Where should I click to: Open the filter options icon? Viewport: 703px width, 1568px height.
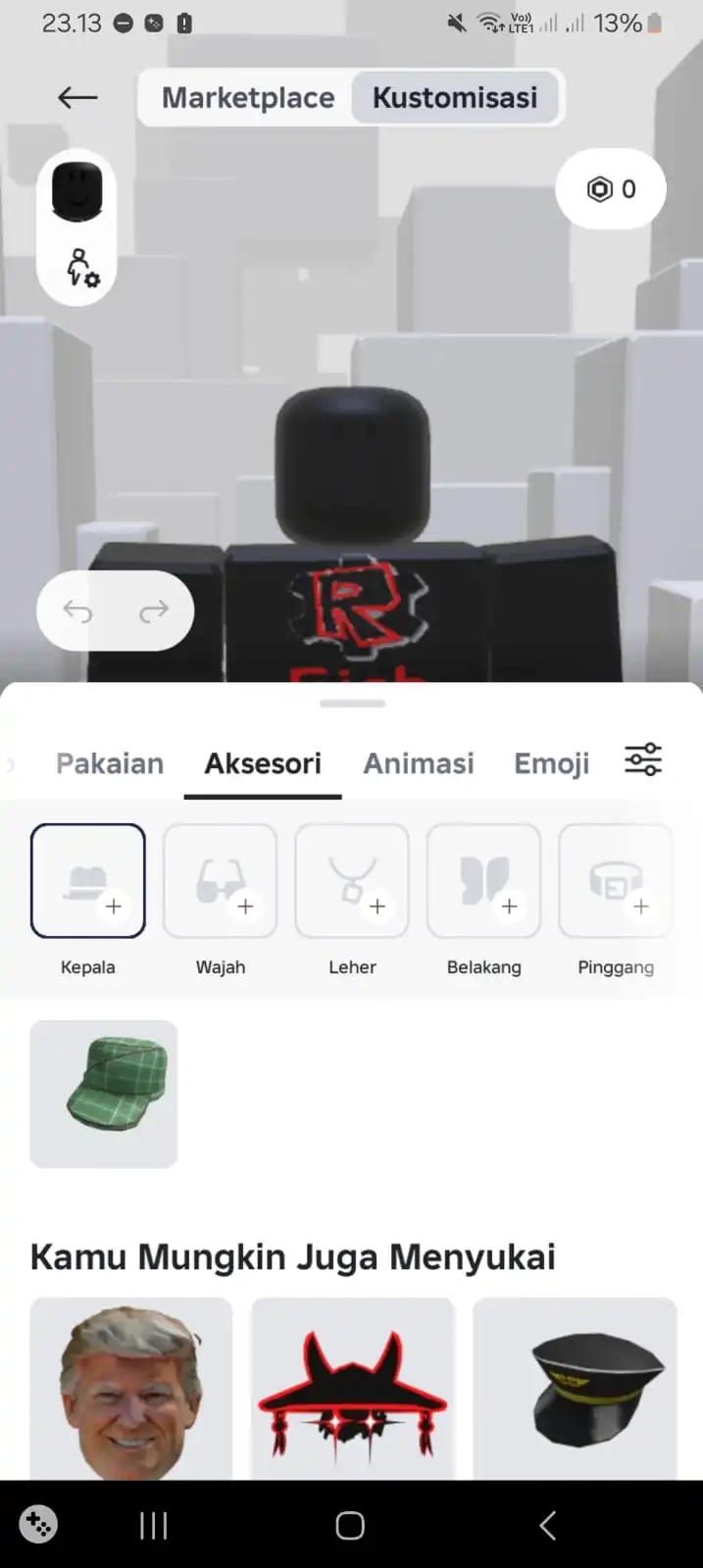coord(643,760)
